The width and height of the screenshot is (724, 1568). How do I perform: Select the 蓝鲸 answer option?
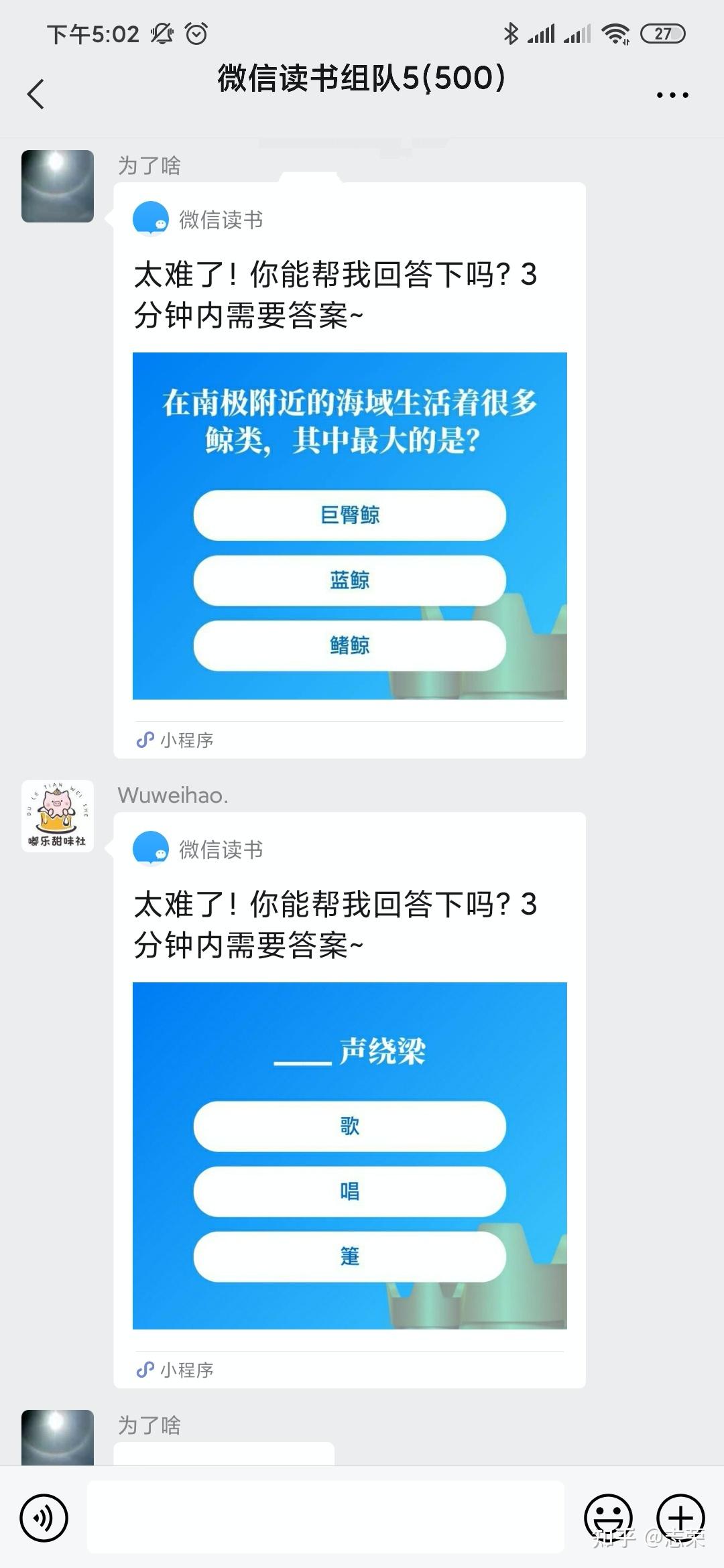point(350,580)
